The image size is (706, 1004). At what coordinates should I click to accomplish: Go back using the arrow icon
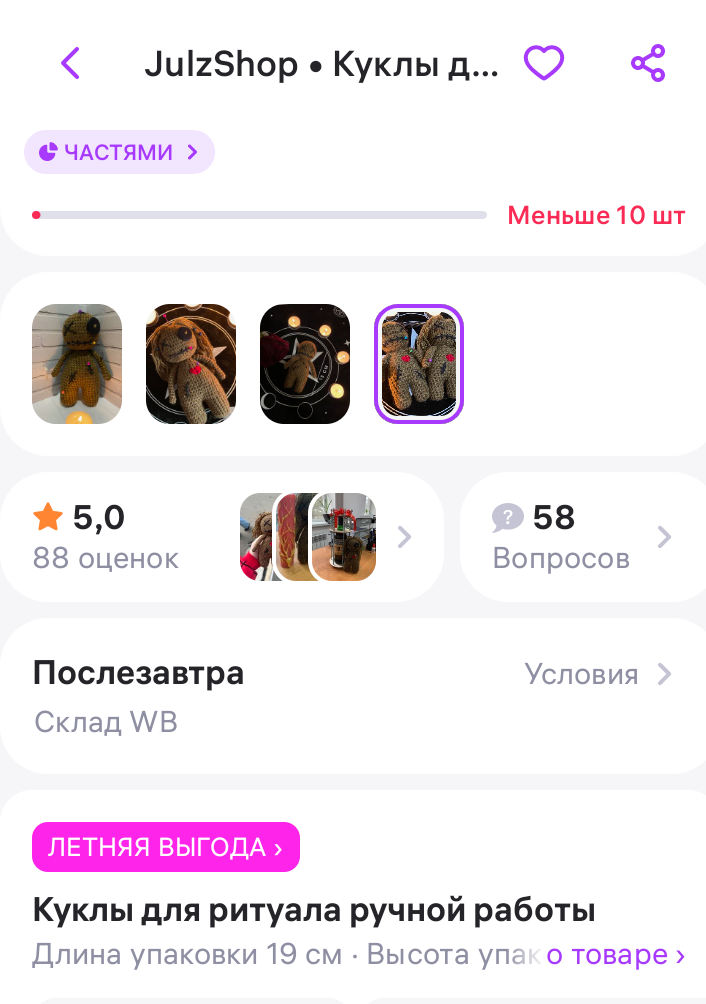(x=70, y=64)
